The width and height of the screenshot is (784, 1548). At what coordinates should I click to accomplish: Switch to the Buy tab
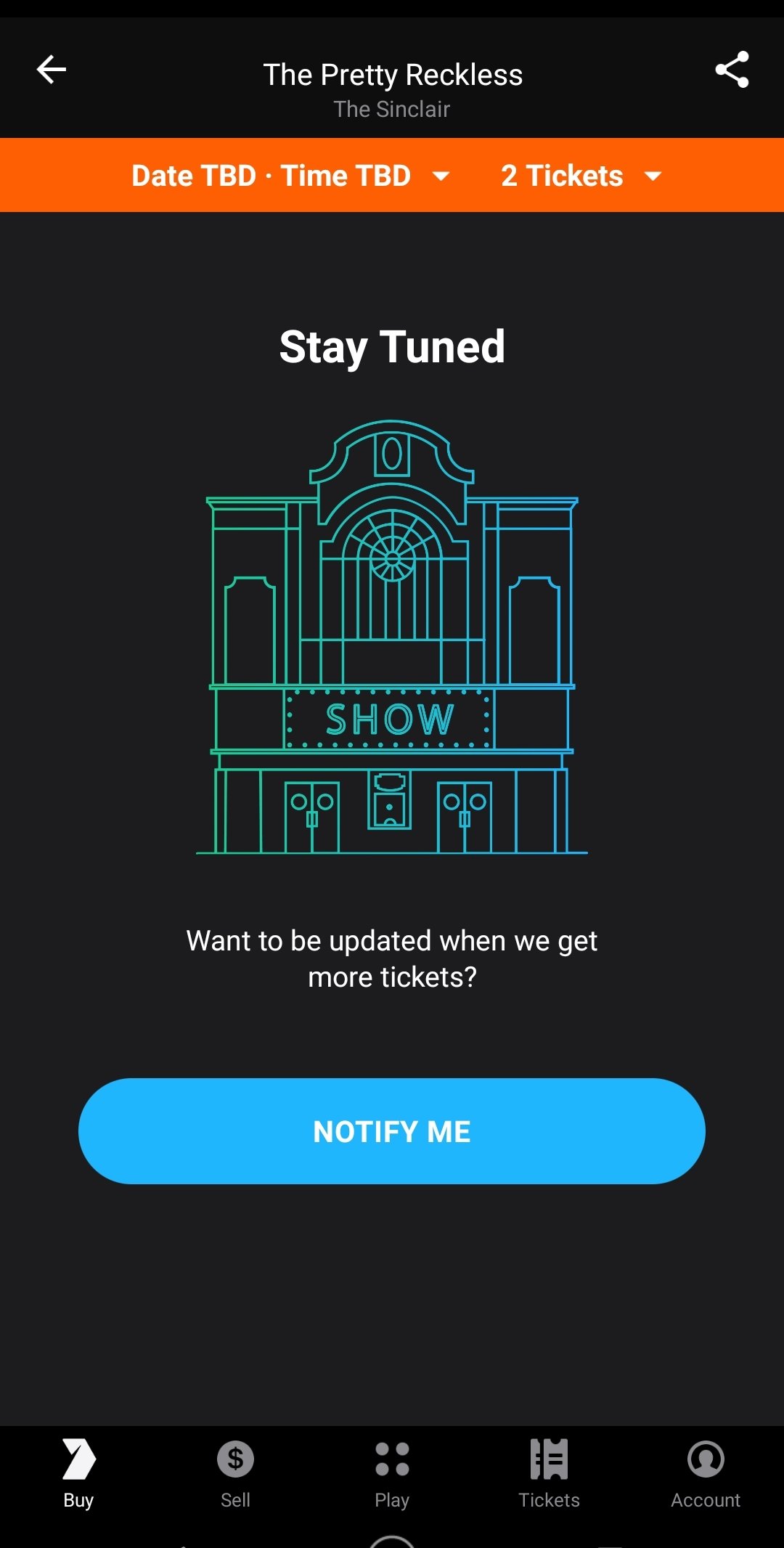tap(78, 1474)
